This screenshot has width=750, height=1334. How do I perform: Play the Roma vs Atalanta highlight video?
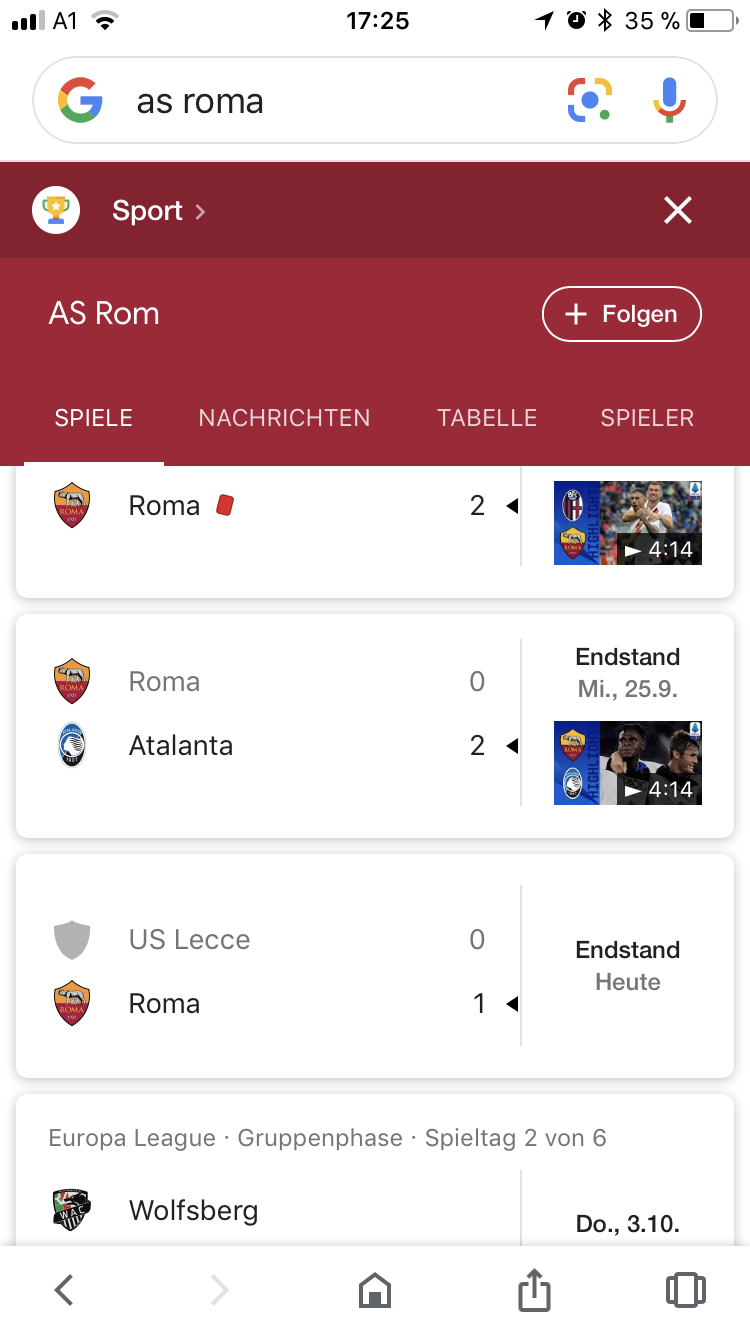[x=628, y=764]
